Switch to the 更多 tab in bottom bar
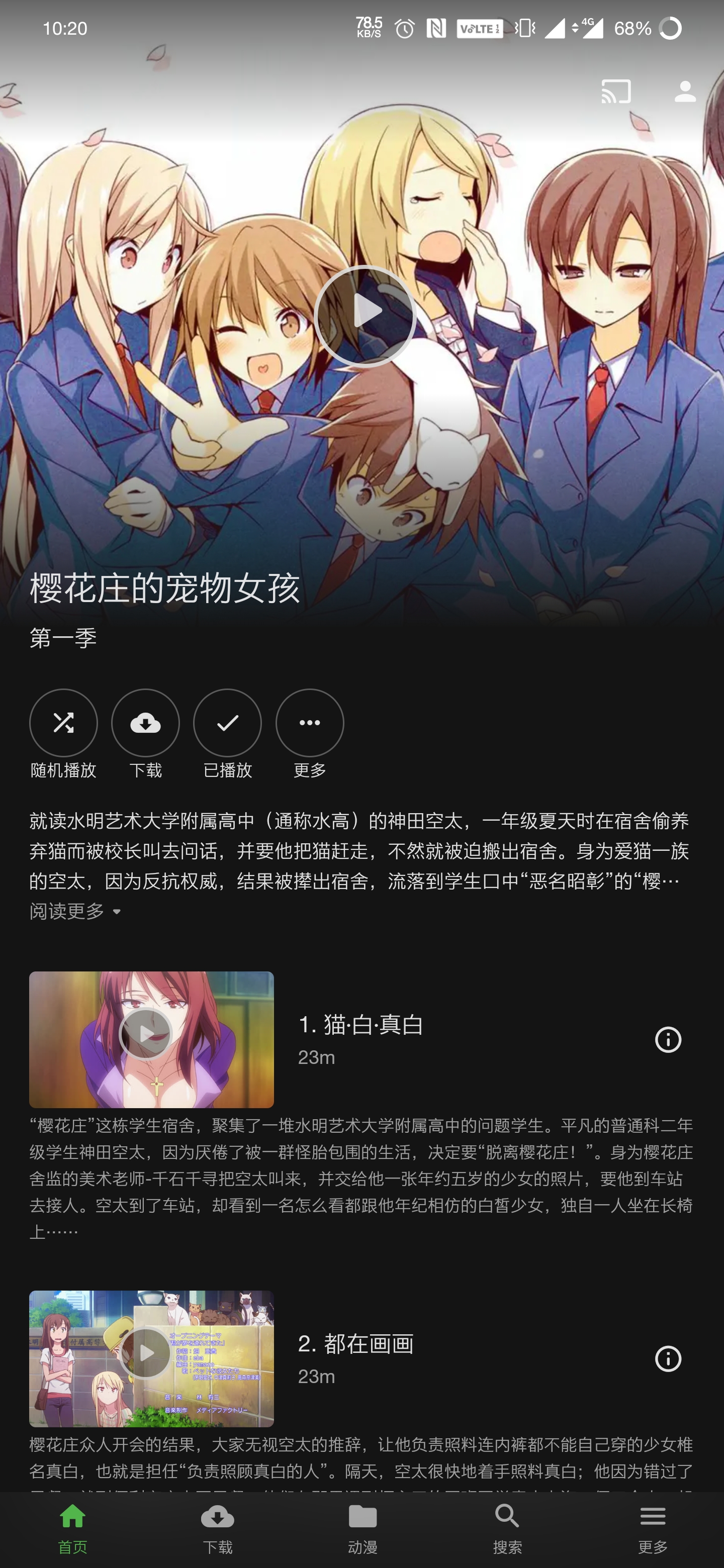The width and height of the screenshot is (724, 1568). coord(652,1528)
